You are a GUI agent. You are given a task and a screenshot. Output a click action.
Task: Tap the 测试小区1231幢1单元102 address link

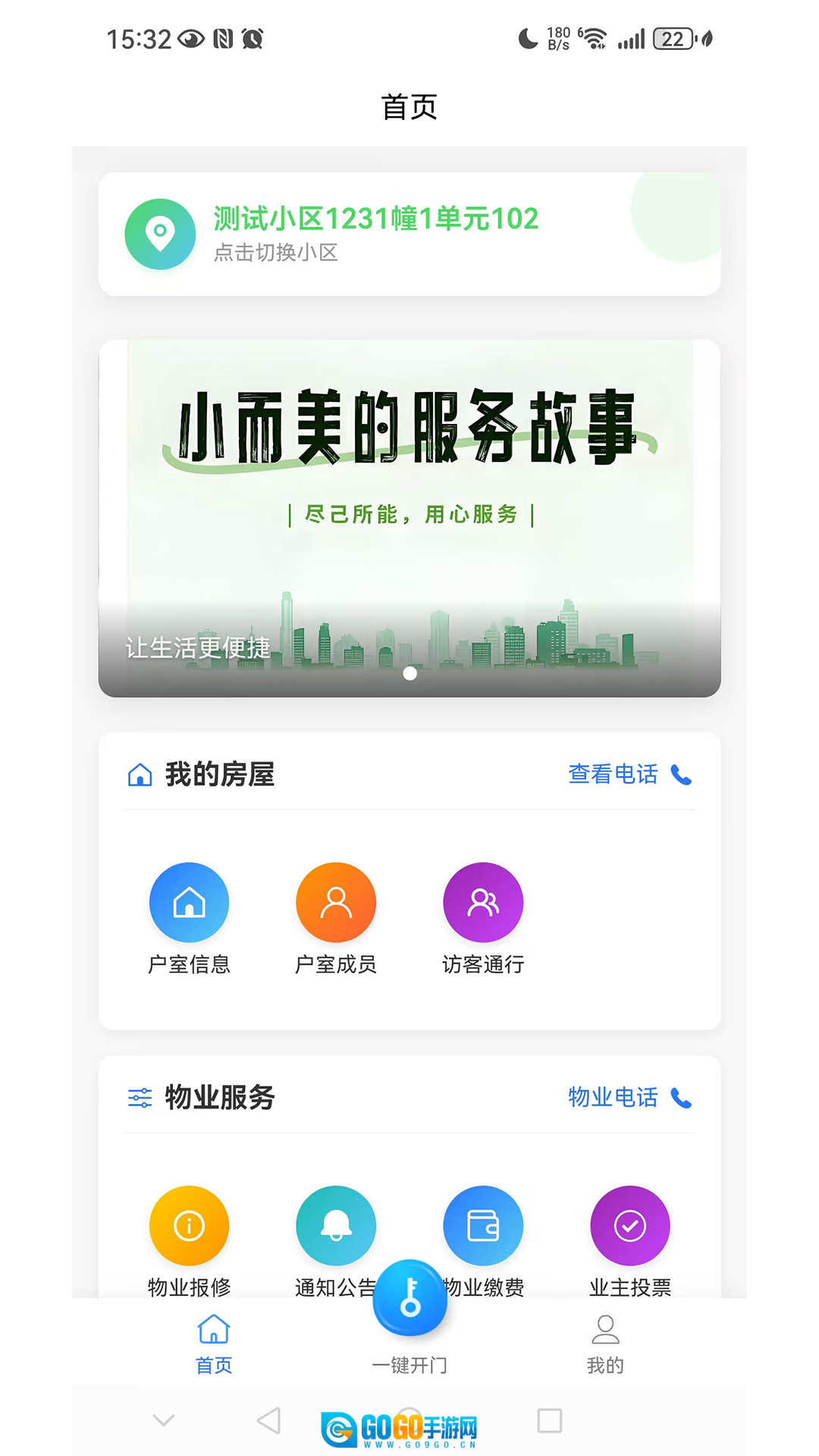click(x=376, y=218)
